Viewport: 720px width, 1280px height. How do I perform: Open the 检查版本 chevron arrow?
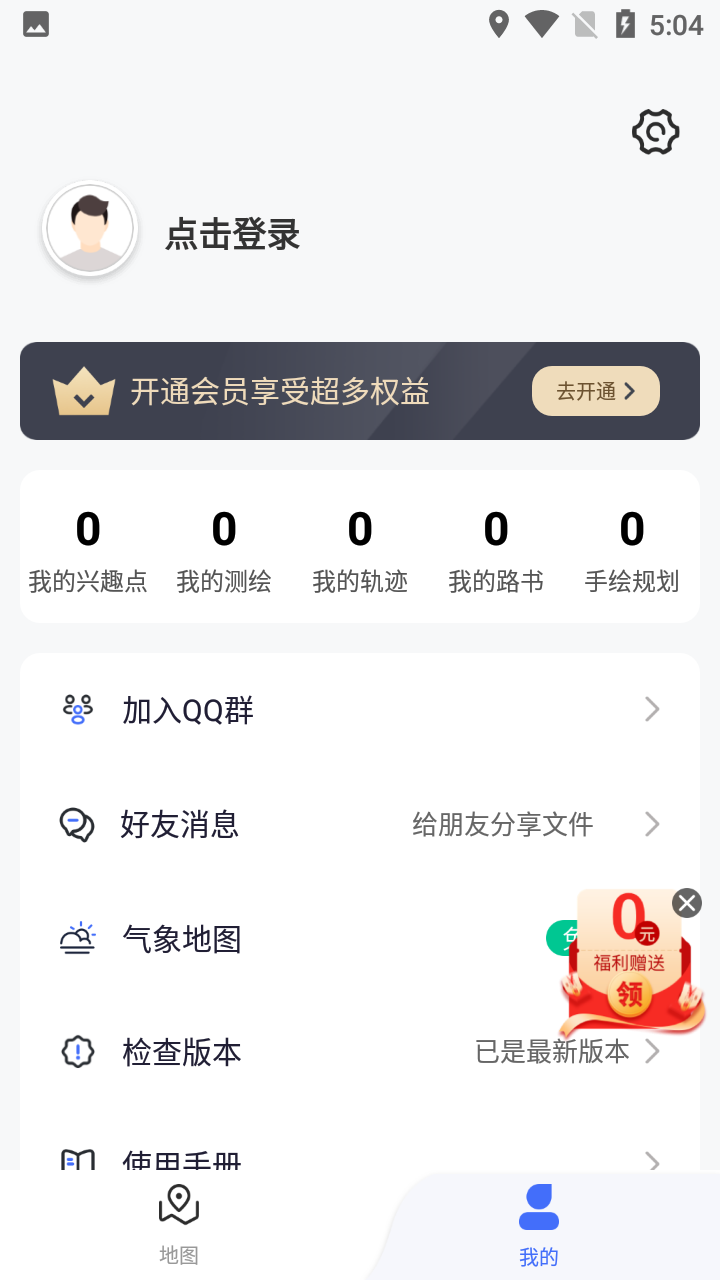pos(652,1052)
